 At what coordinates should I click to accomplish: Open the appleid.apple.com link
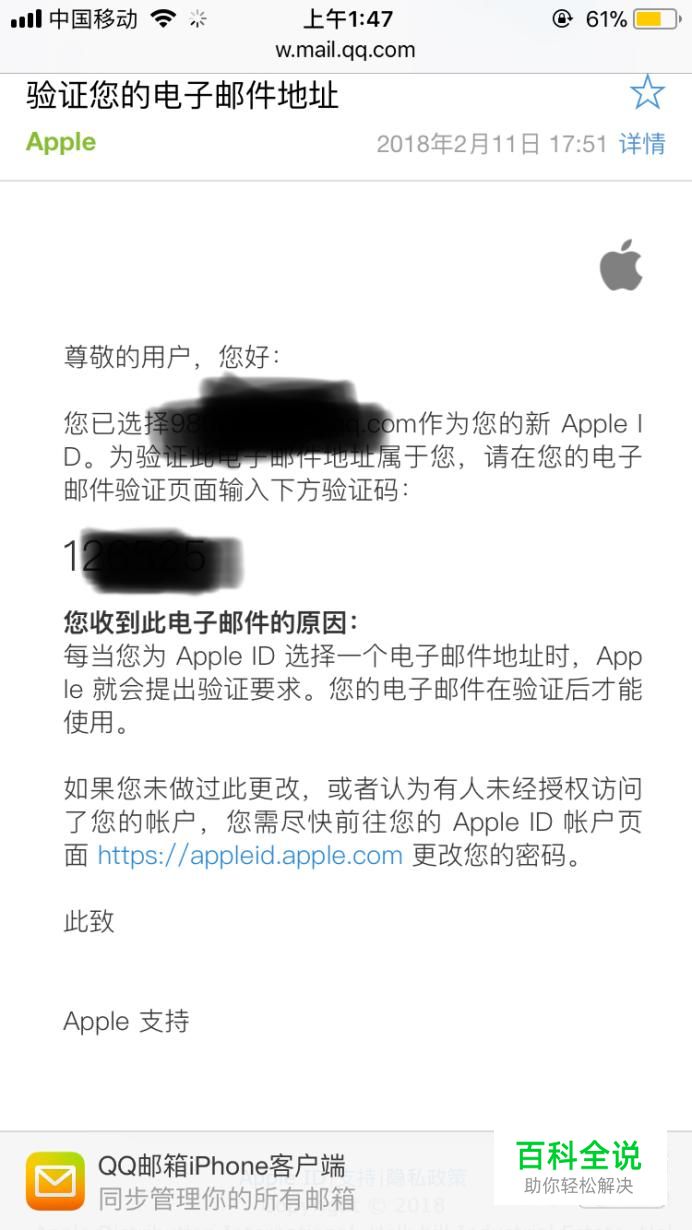pyautogui.click(x=250, y=856)
